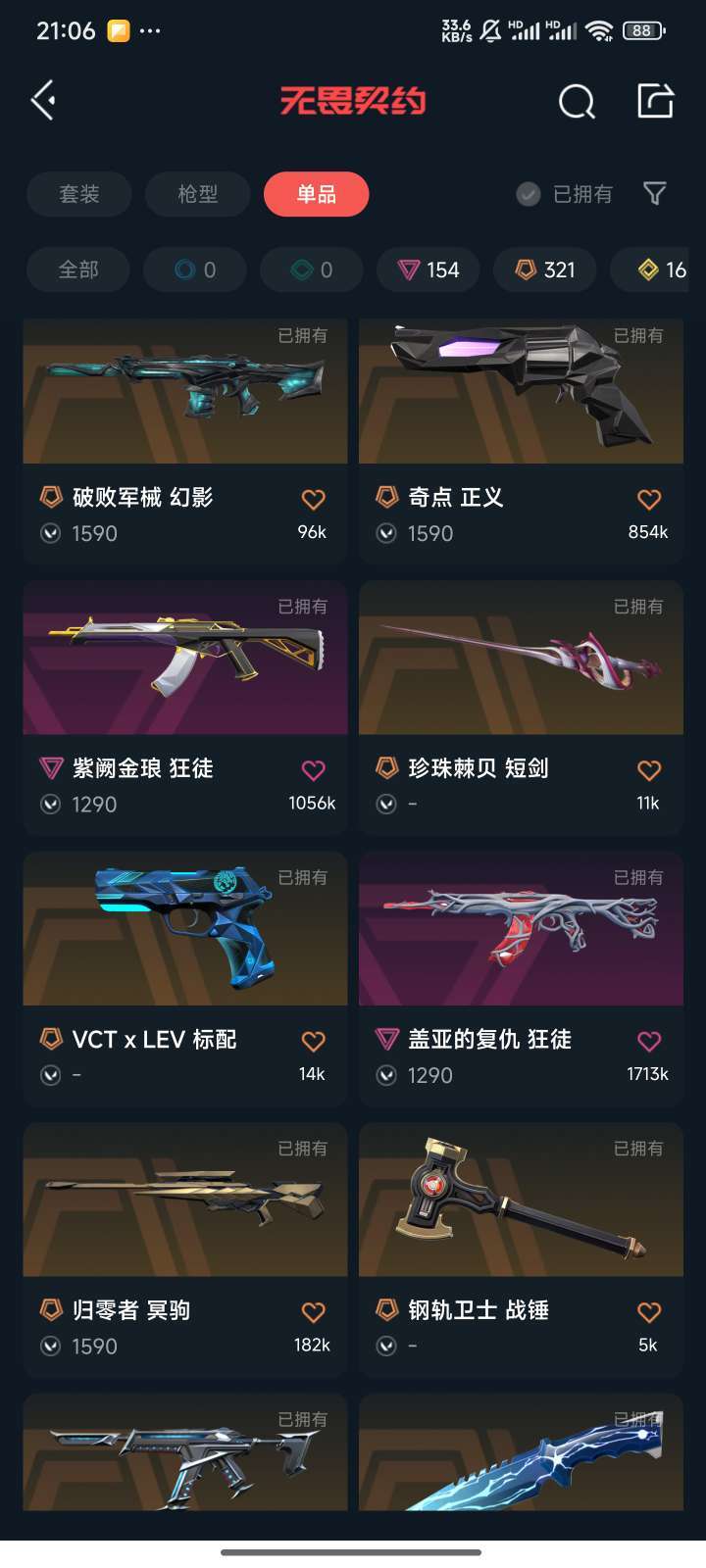Filter by the tier chip showing 154
Screen dimensions: 706x1568
(x=429, y=269)
